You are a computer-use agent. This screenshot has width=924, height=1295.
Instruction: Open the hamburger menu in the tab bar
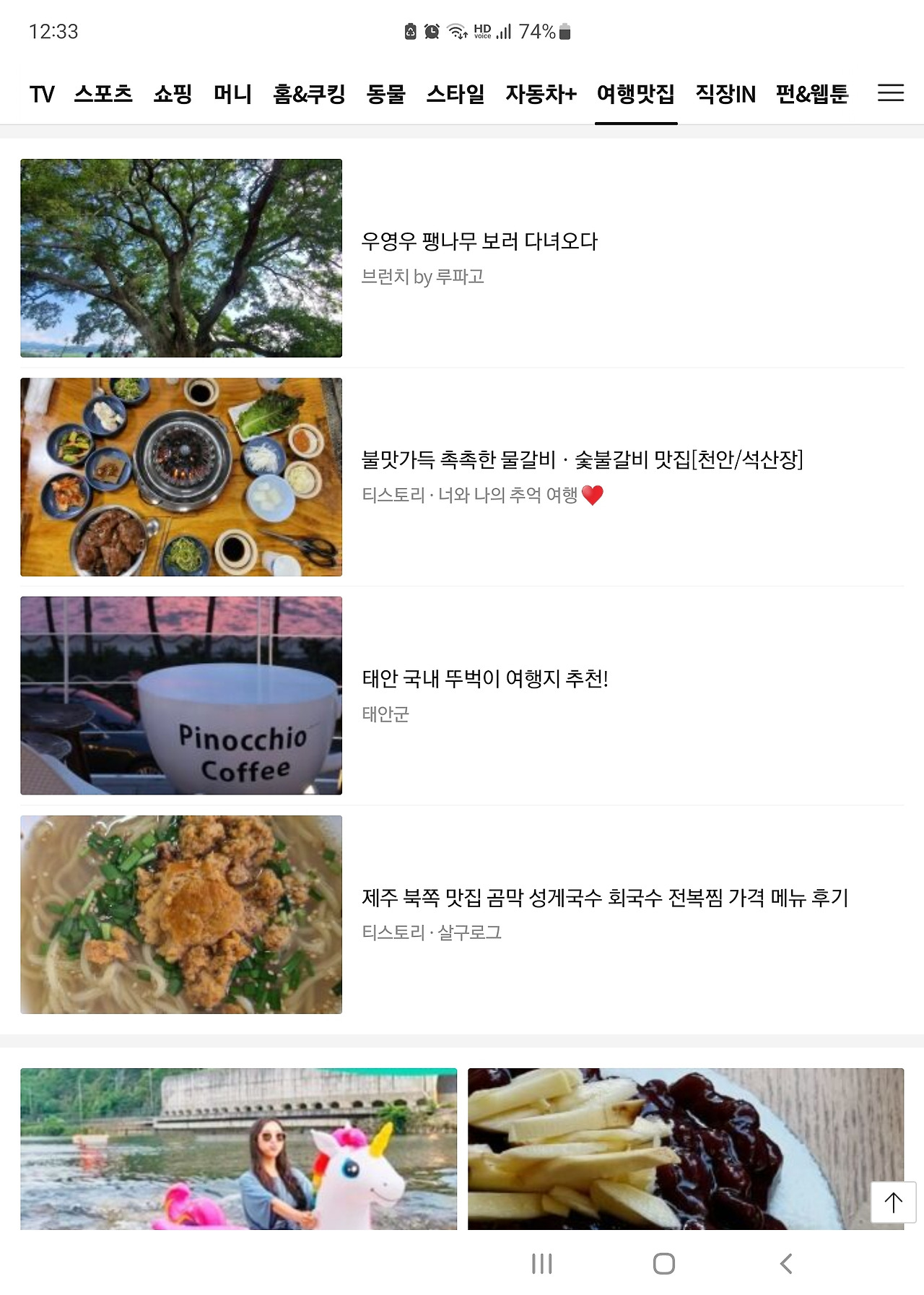click(890, 93)
